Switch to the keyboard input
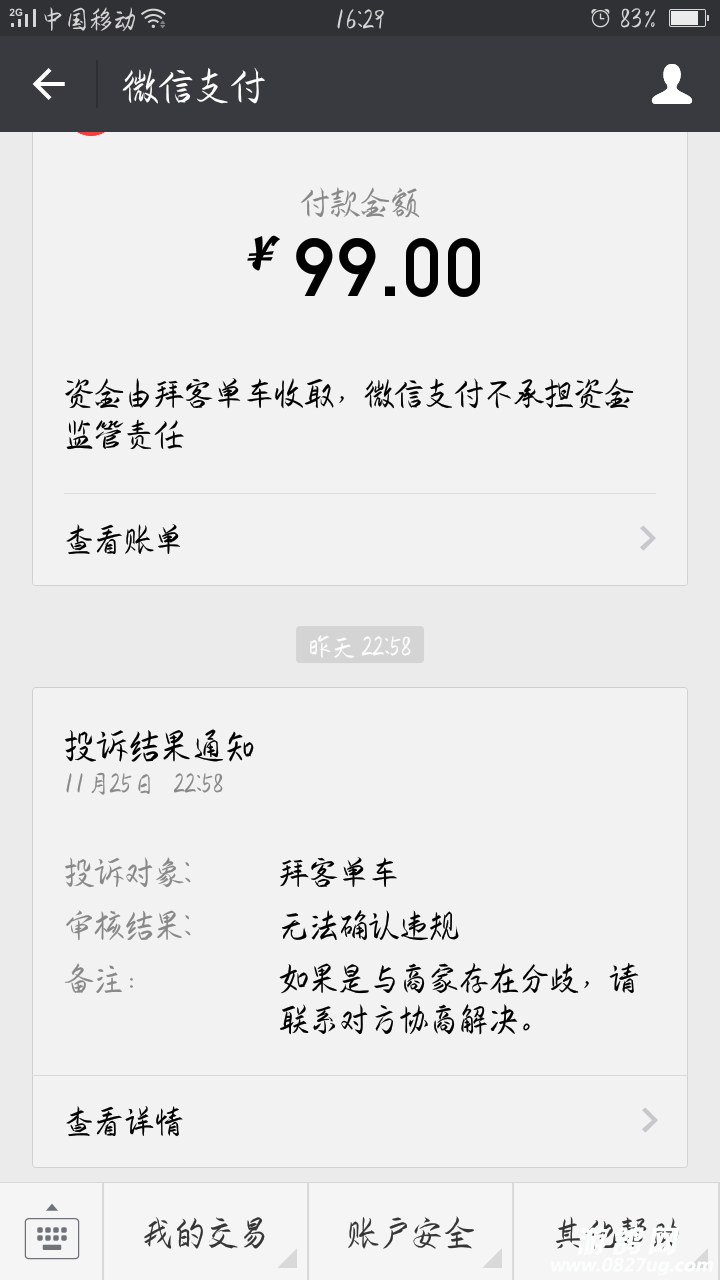720x1280 pixels. click(x=52, y=1233)
